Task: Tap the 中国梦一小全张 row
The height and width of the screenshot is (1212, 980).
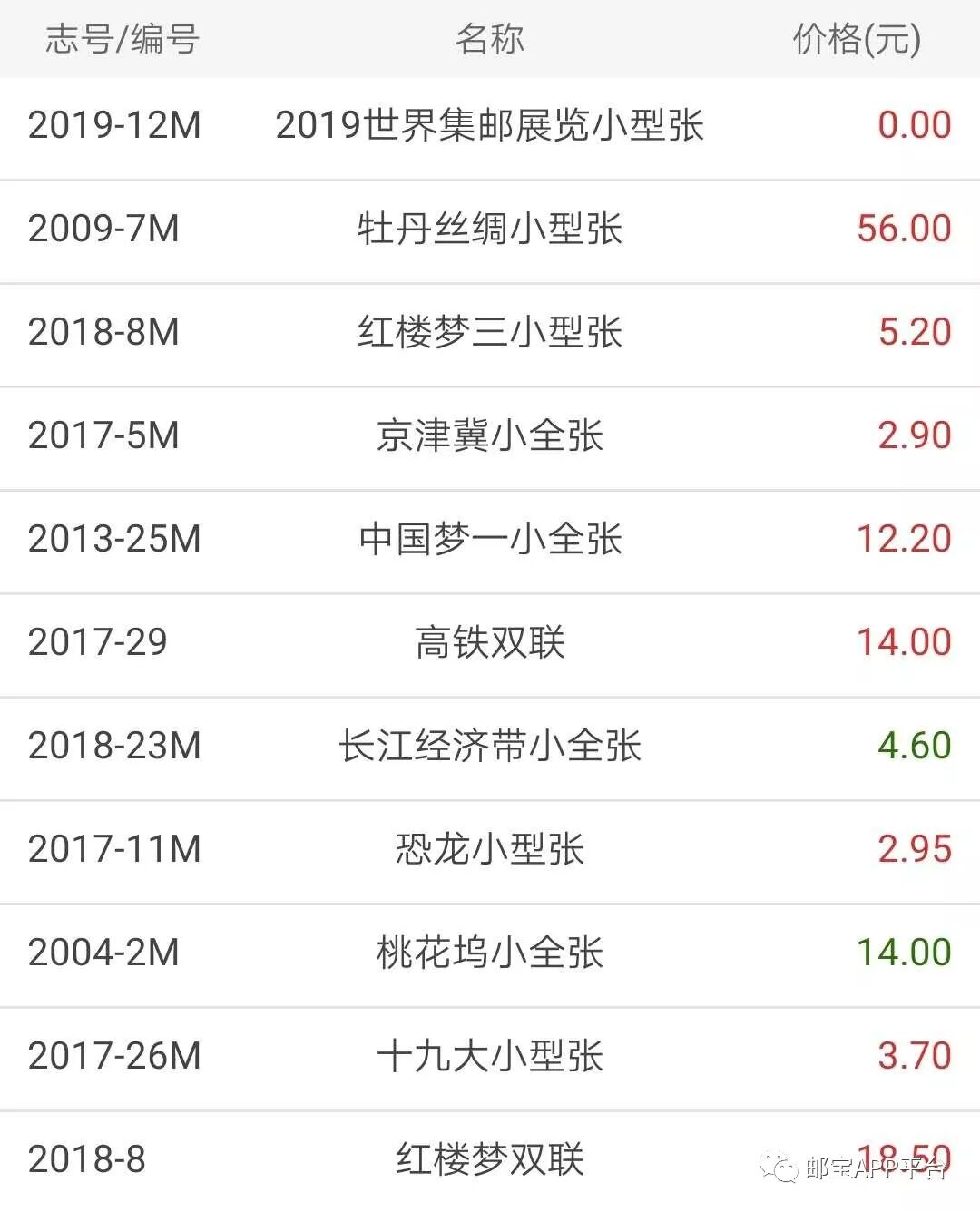Action: click(x=490, y=539)
